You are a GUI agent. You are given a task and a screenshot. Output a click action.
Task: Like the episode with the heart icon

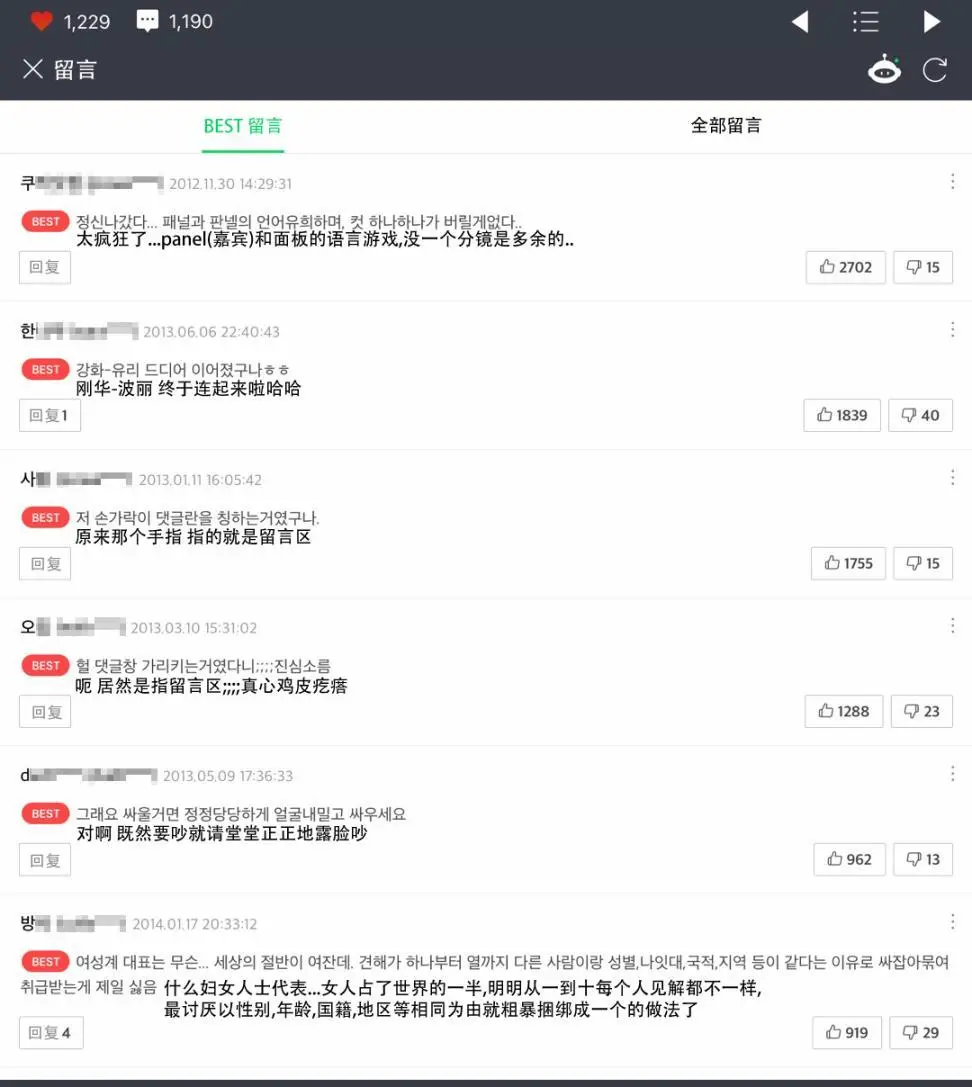point(41,21)
